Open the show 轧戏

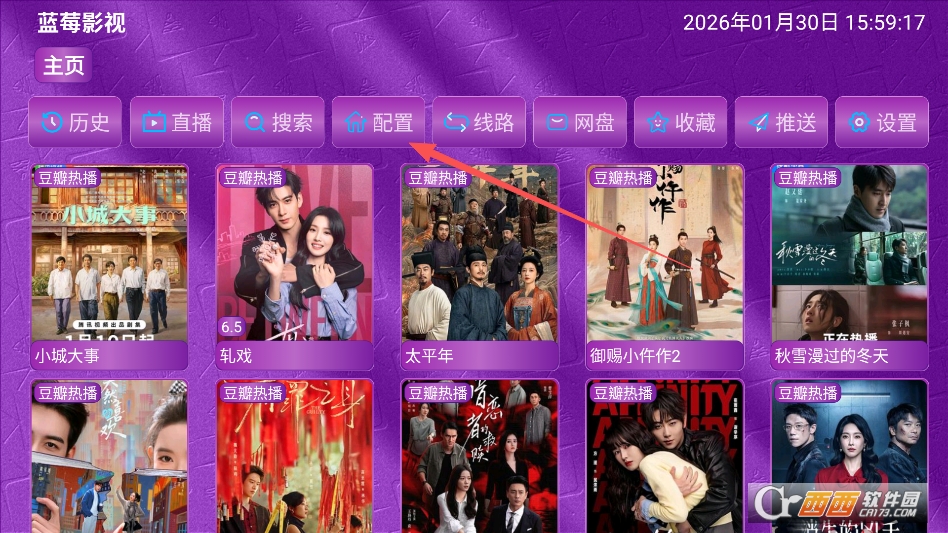pyautogui.click(x=295, y=265)
